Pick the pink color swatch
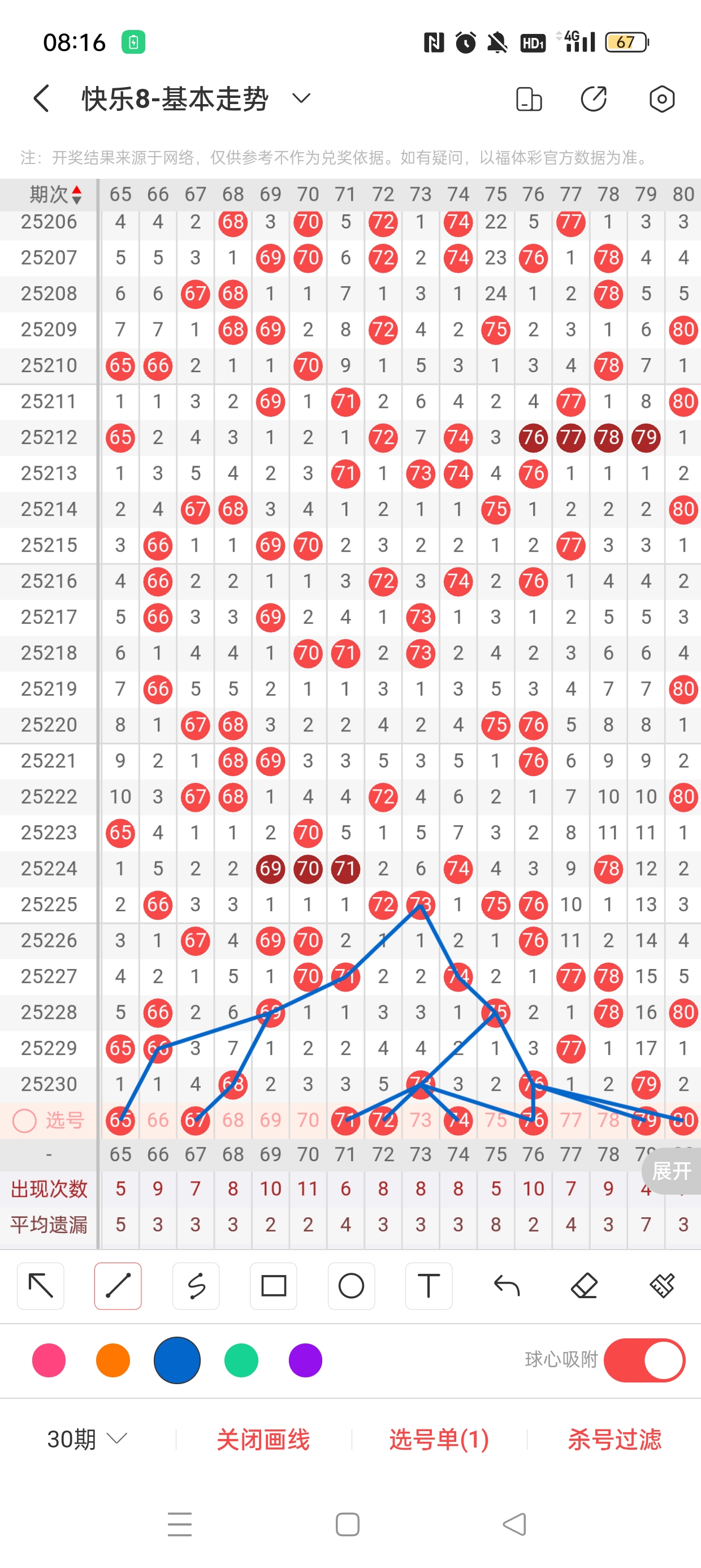The width and height of the screenshot is (701, 1568). (49, 1360)
